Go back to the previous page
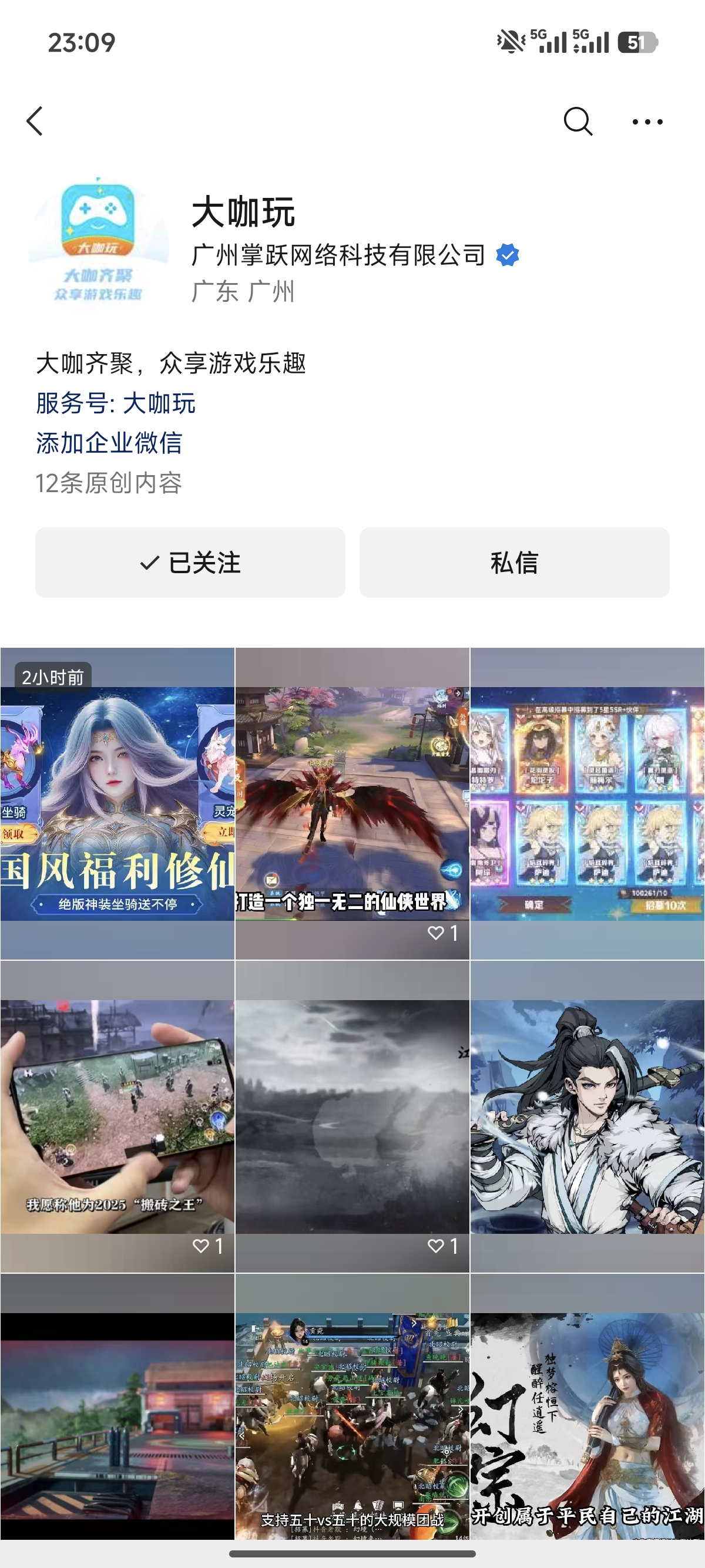705x1568 pixels. click(35, 121)
